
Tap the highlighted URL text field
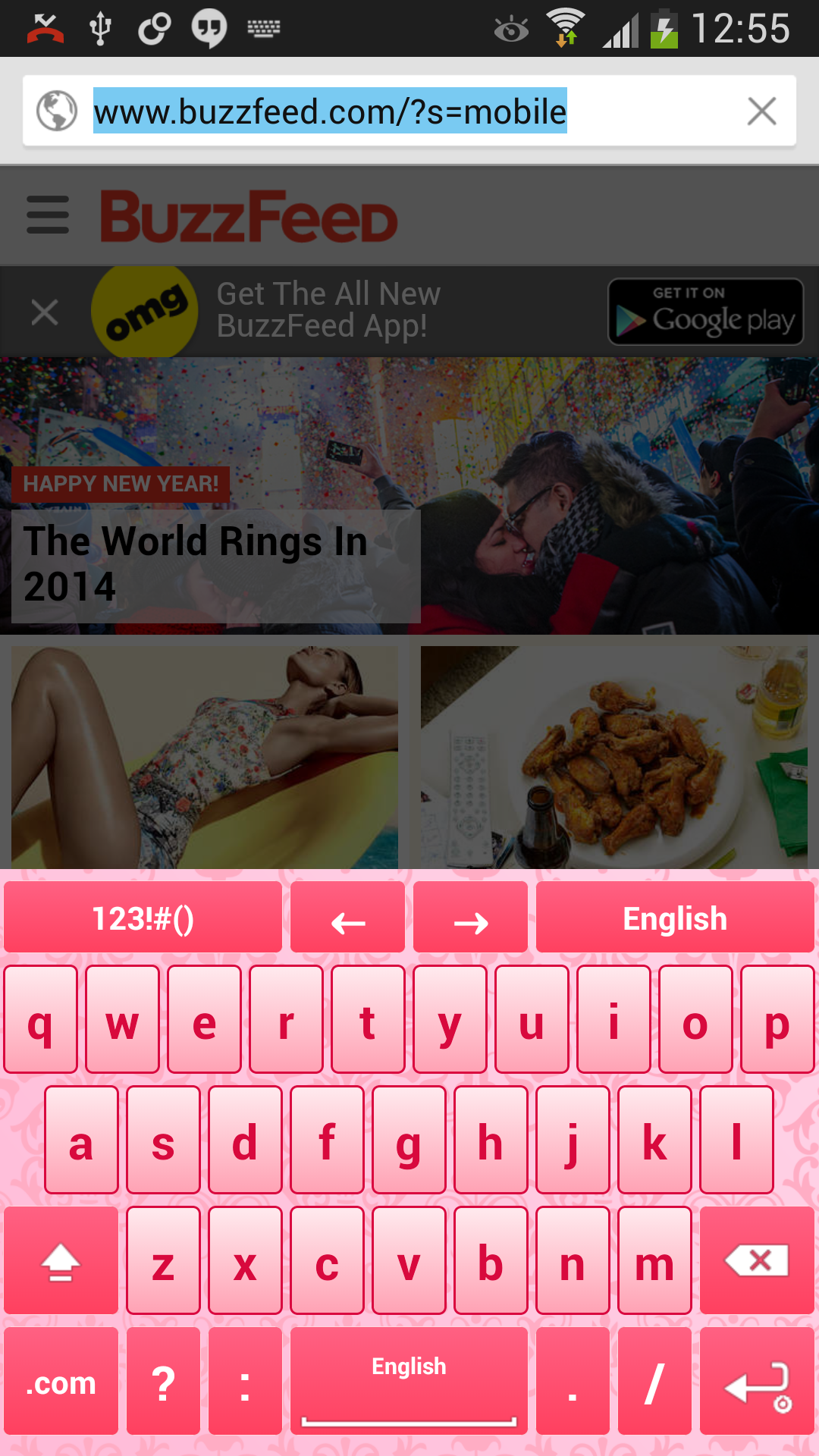pos(329,111)
